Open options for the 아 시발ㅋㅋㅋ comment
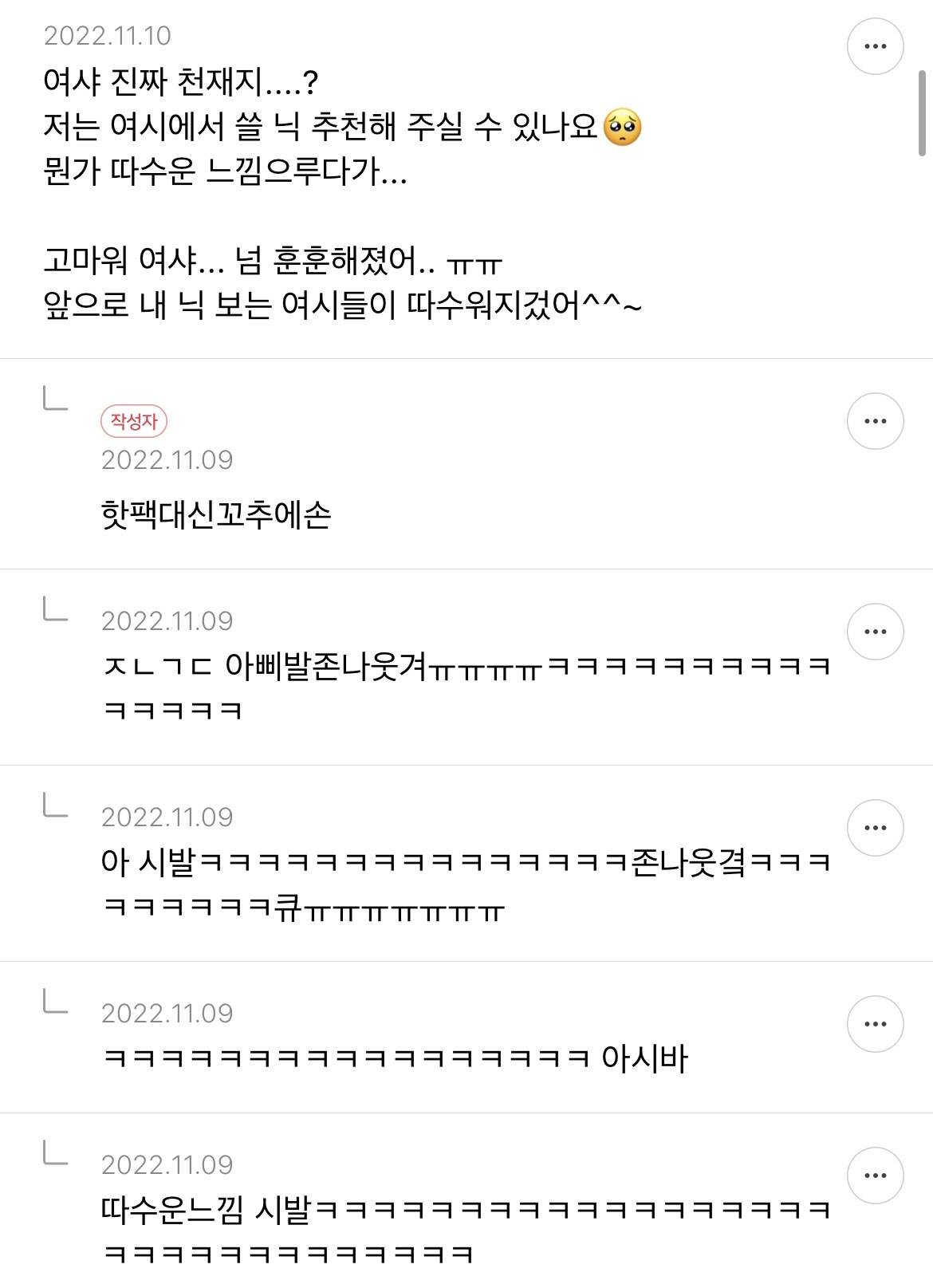Image resolution: width=933 pixels, height=1288 pixels. point(874,829)
